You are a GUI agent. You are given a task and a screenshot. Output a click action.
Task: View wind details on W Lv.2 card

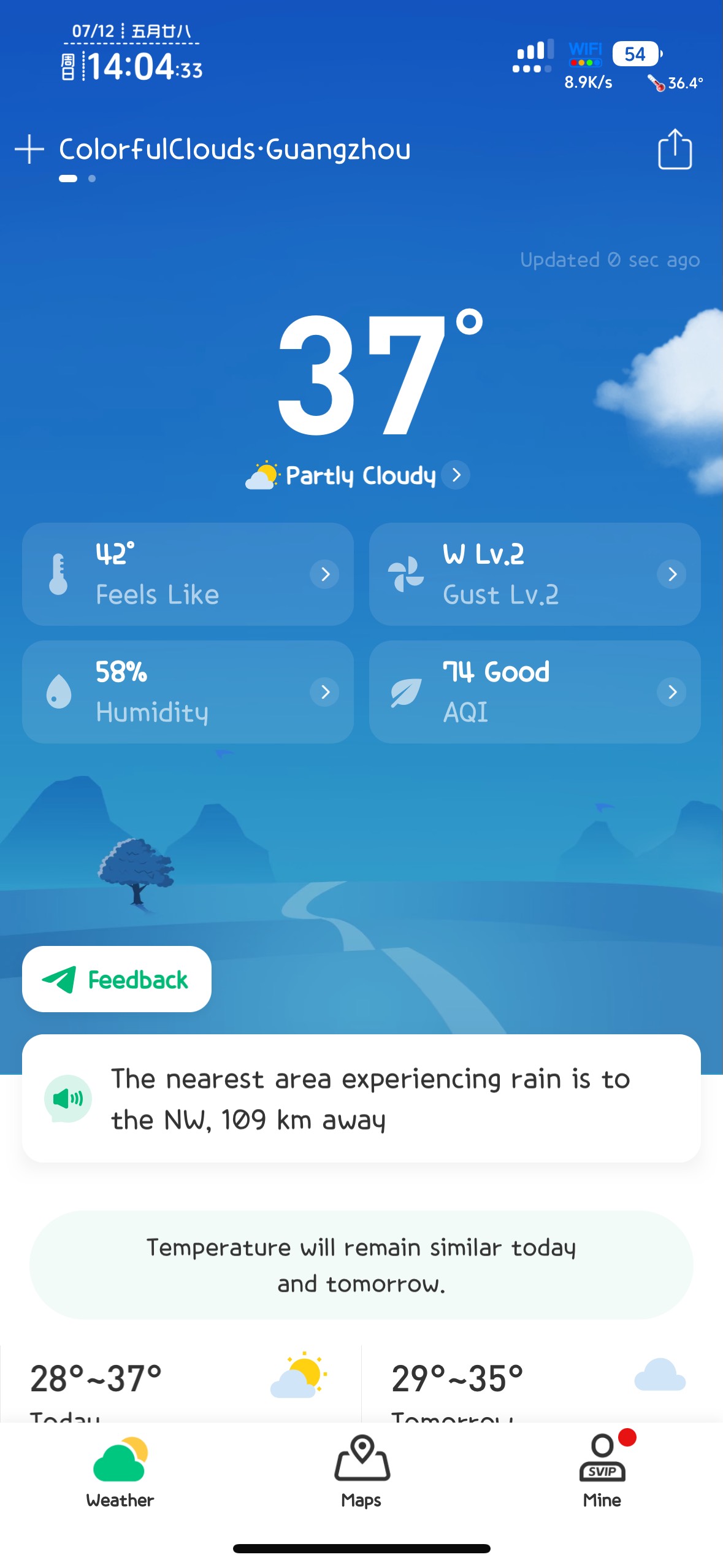535,574
